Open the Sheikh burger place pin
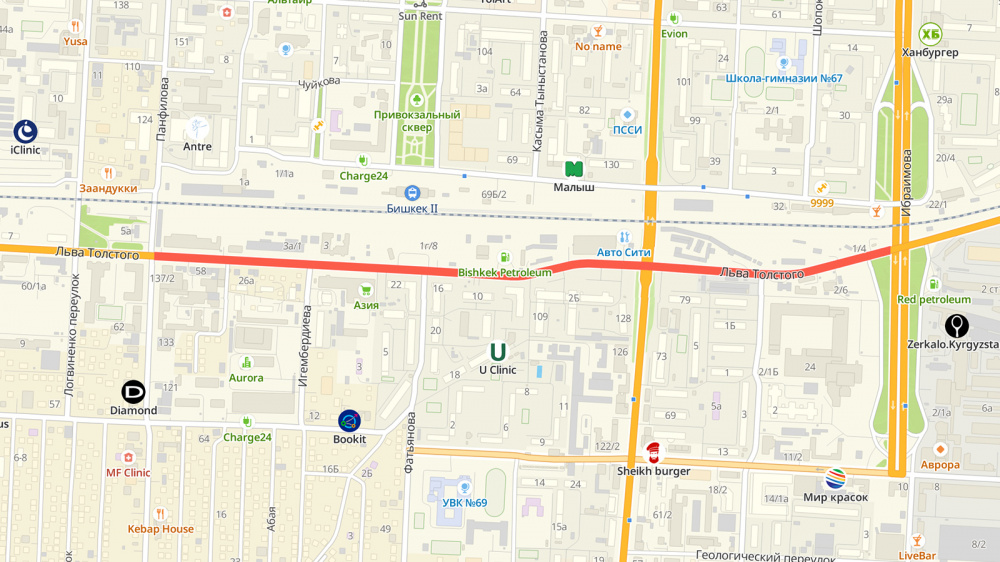This screenshot has height=562, width=1000. [x=653, y=453]
